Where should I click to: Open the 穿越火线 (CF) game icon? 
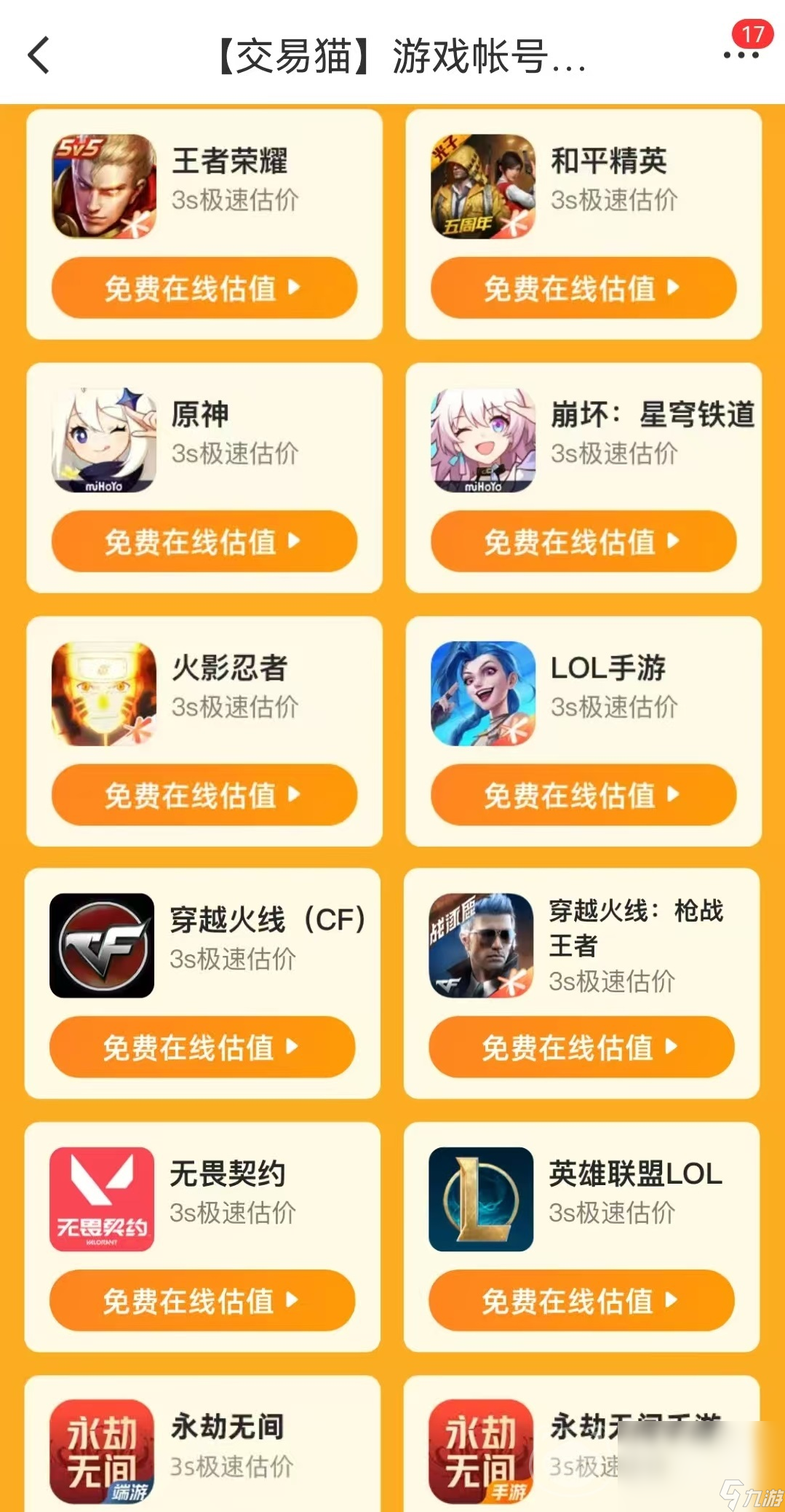point(102,946)
